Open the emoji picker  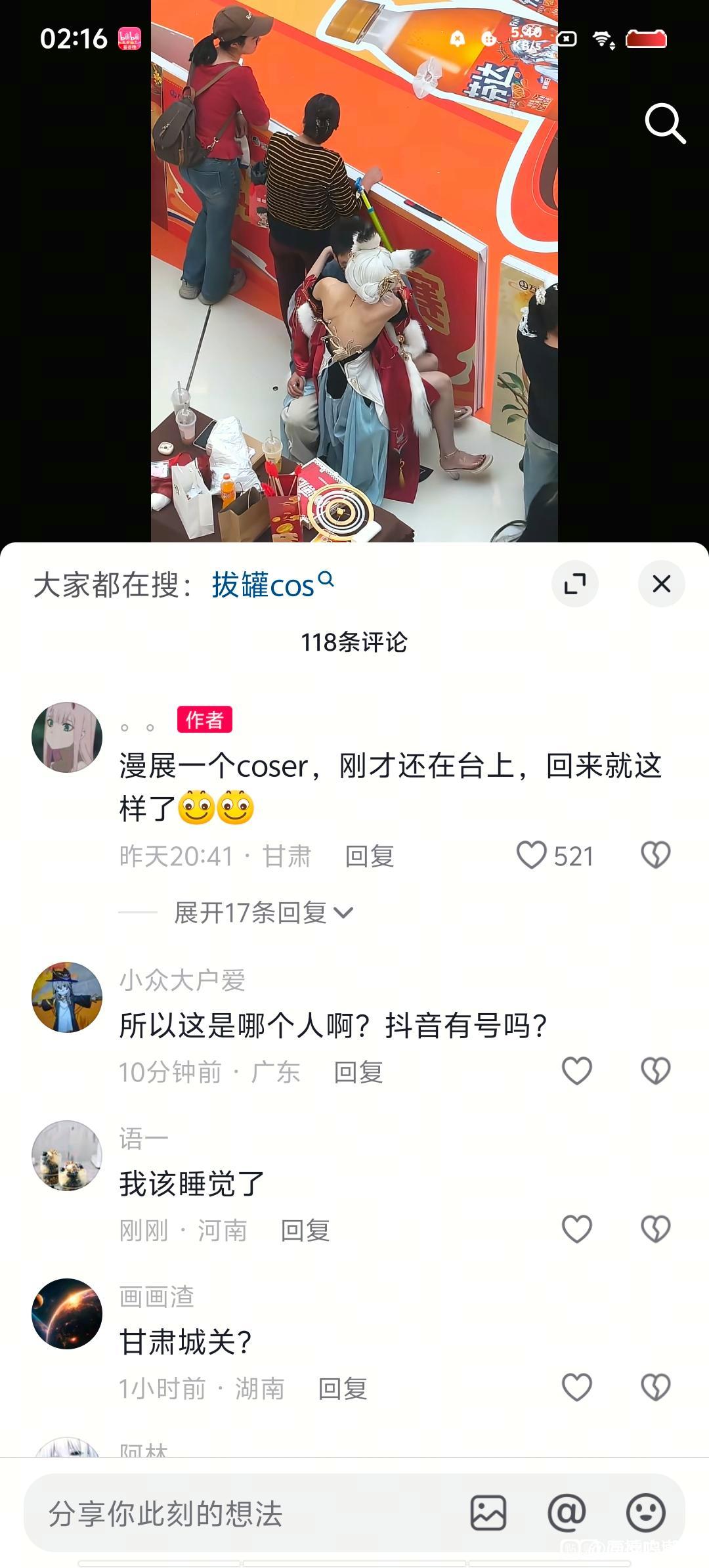pyautogui.click(x=646, y=1513)
